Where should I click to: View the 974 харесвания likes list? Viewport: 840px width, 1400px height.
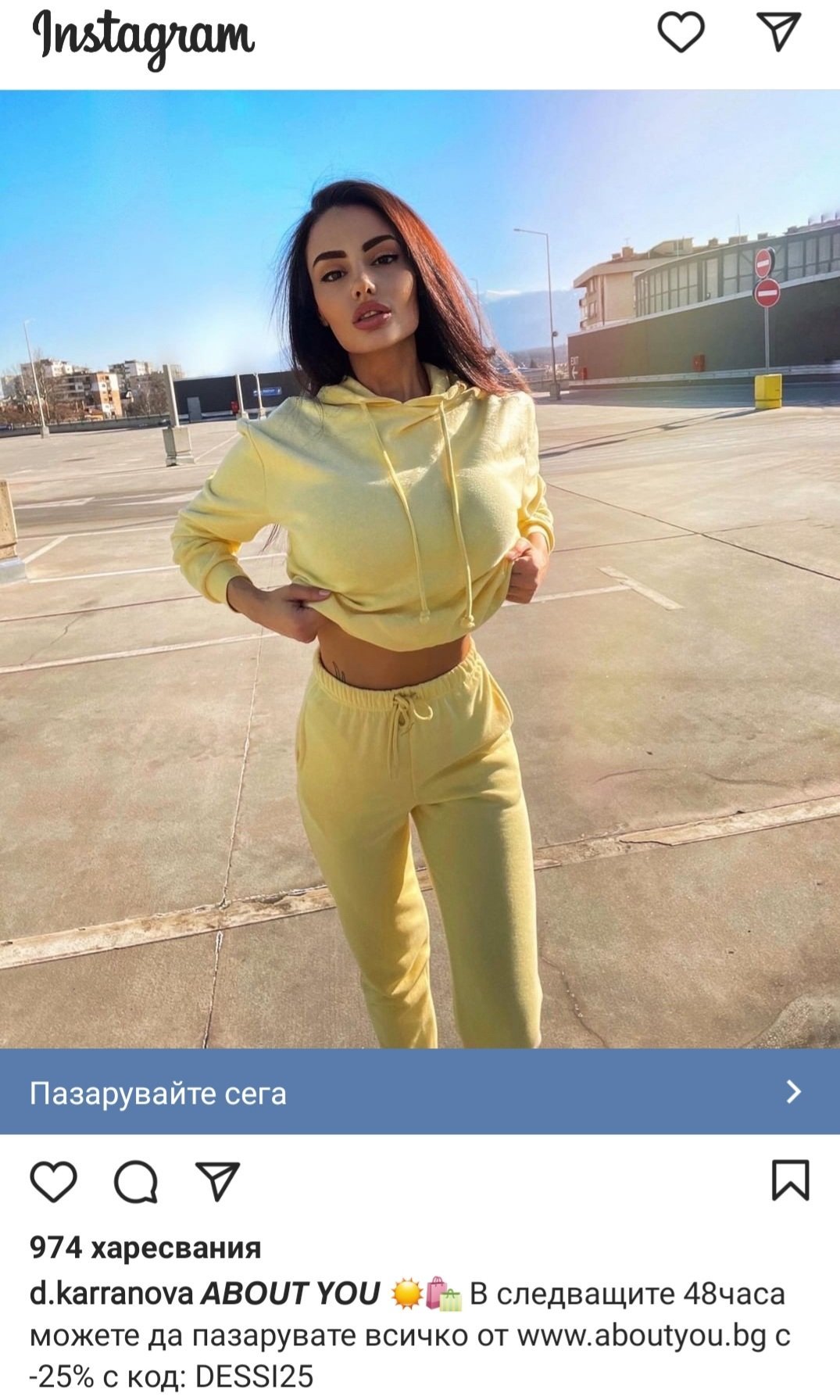[145, 1248]
